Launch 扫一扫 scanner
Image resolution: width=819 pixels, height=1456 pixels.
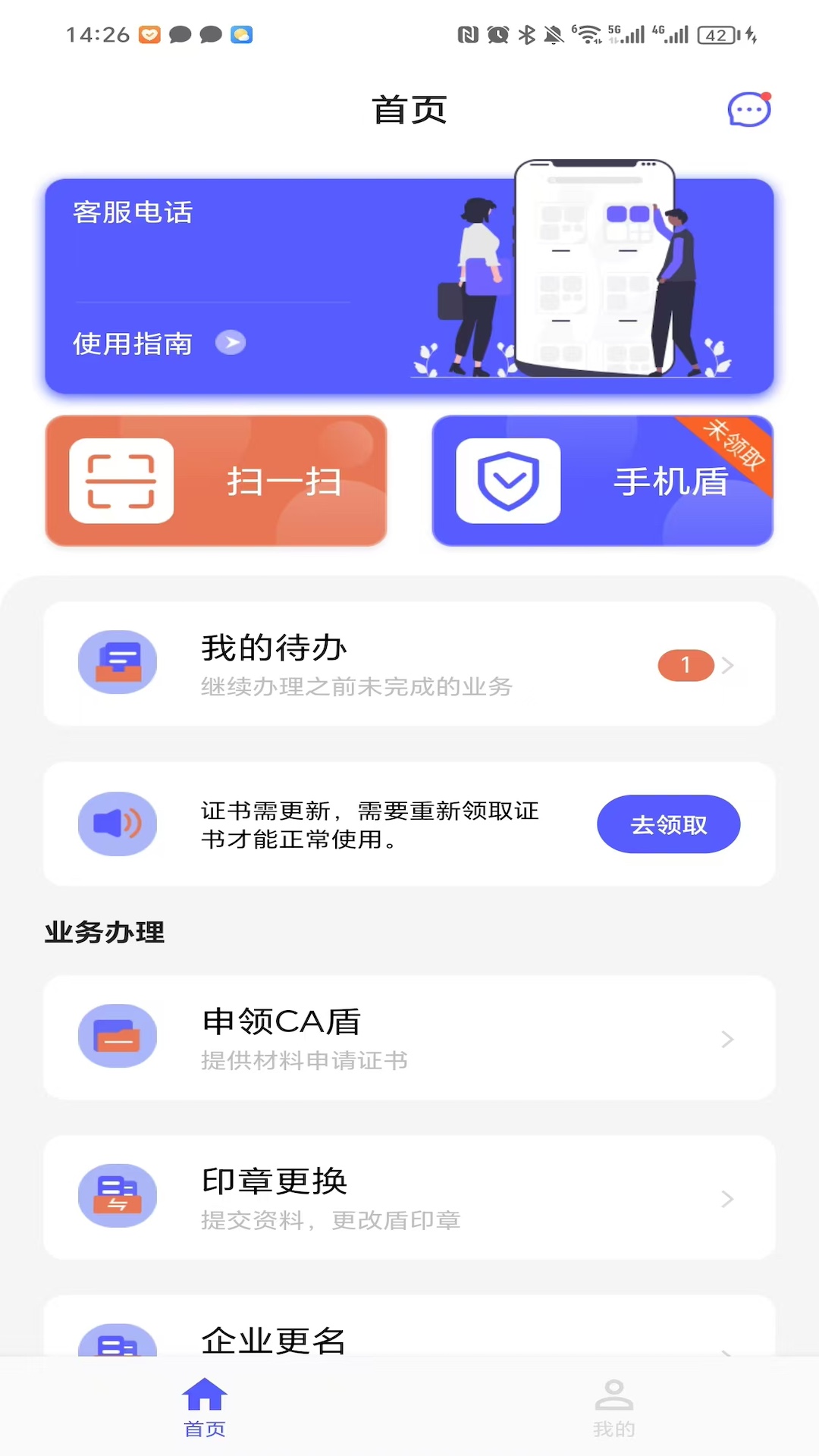click(216, 481)
